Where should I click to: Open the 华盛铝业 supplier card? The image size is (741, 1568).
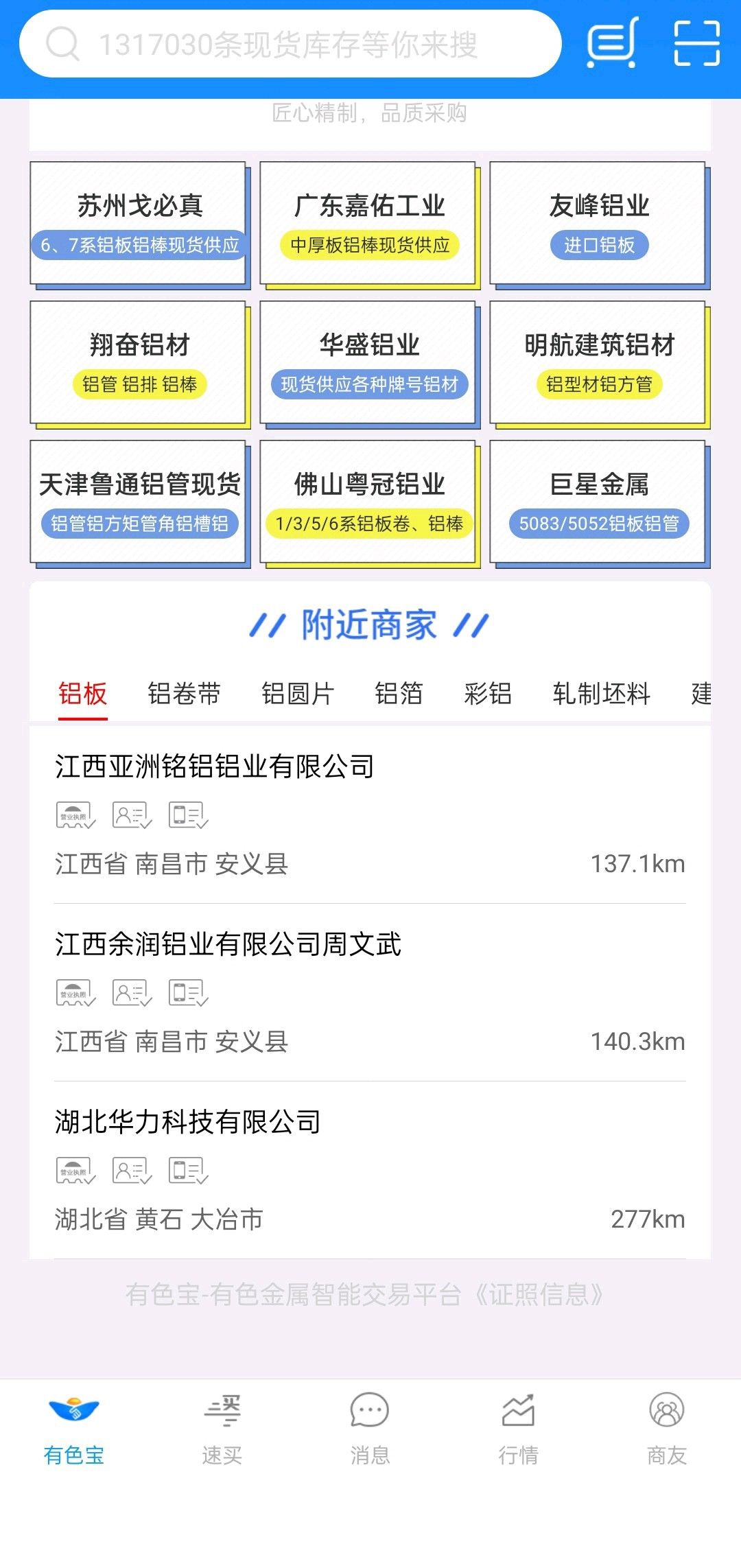pyautogui.click(x=370, y=364)
